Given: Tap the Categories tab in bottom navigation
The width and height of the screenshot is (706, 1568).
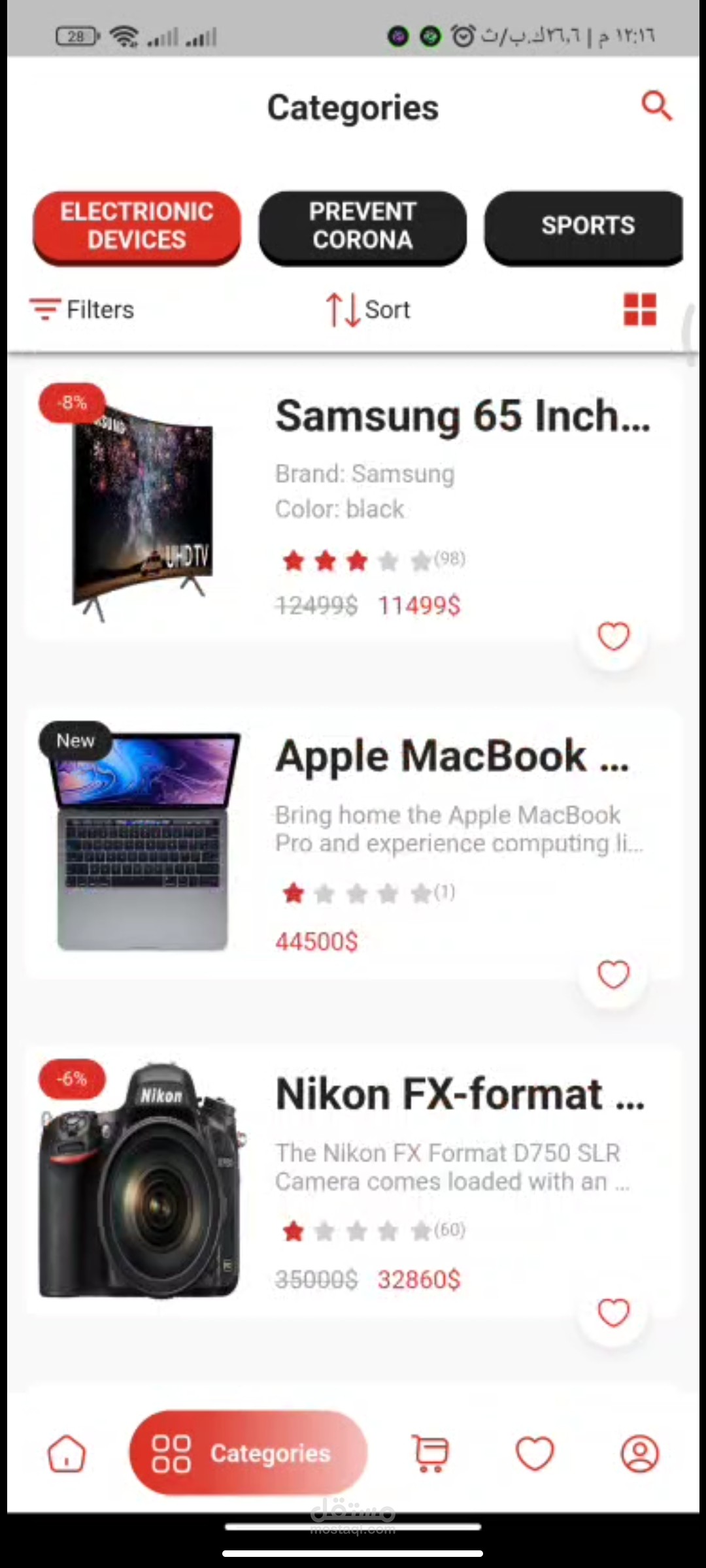Looking at the screenshot, I should [248, 1454].
